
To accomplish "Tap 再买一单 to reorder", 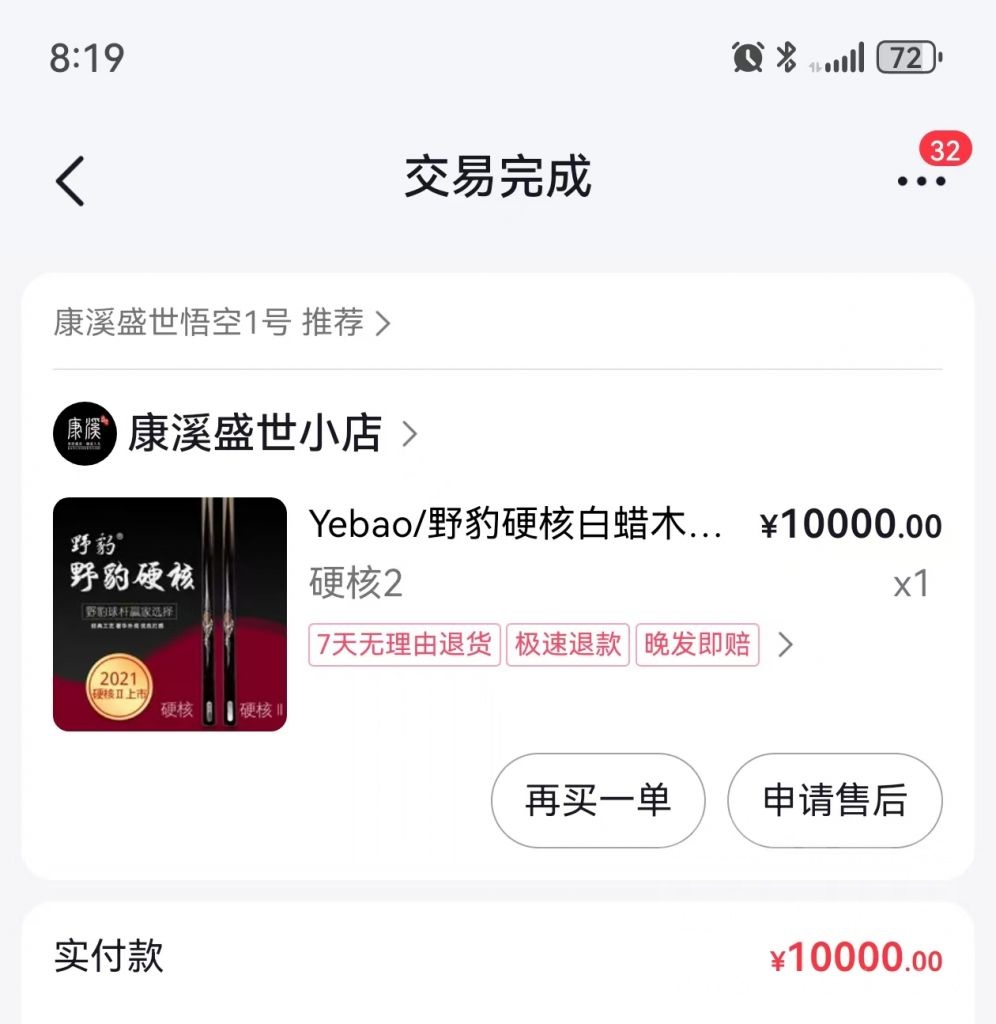I will [x=598, y=800].
